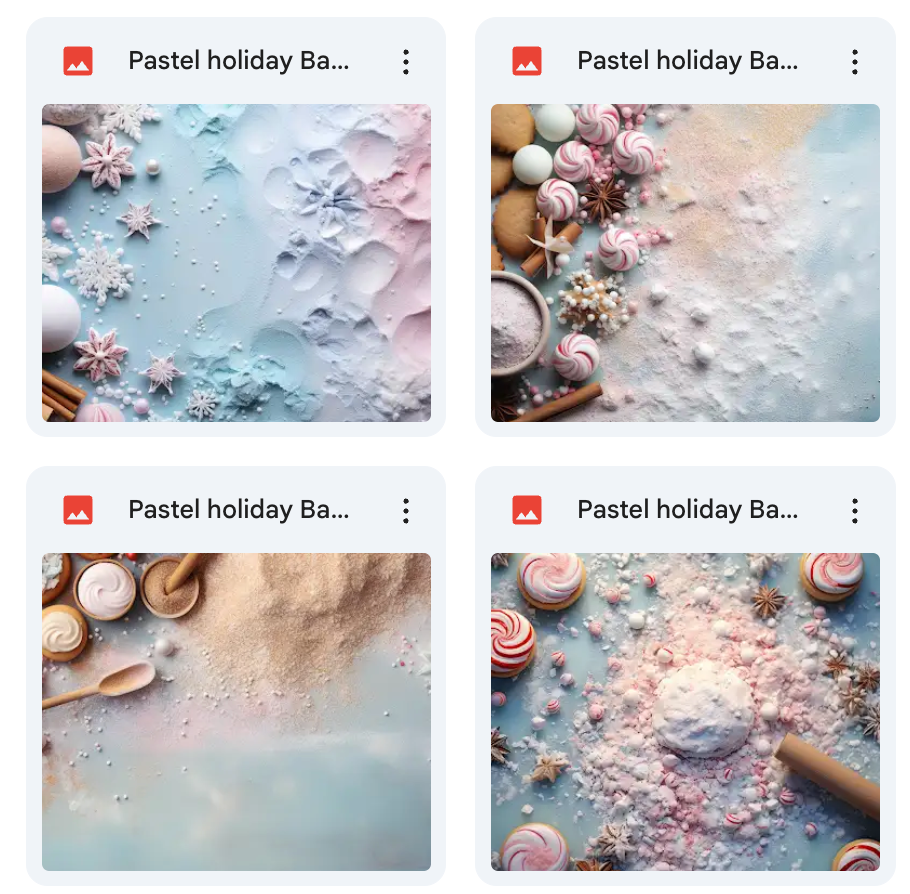This screenshot has width=910, height=894.
Task: Open overflow menu of the wooden spoon file
Action: [405, 511]
